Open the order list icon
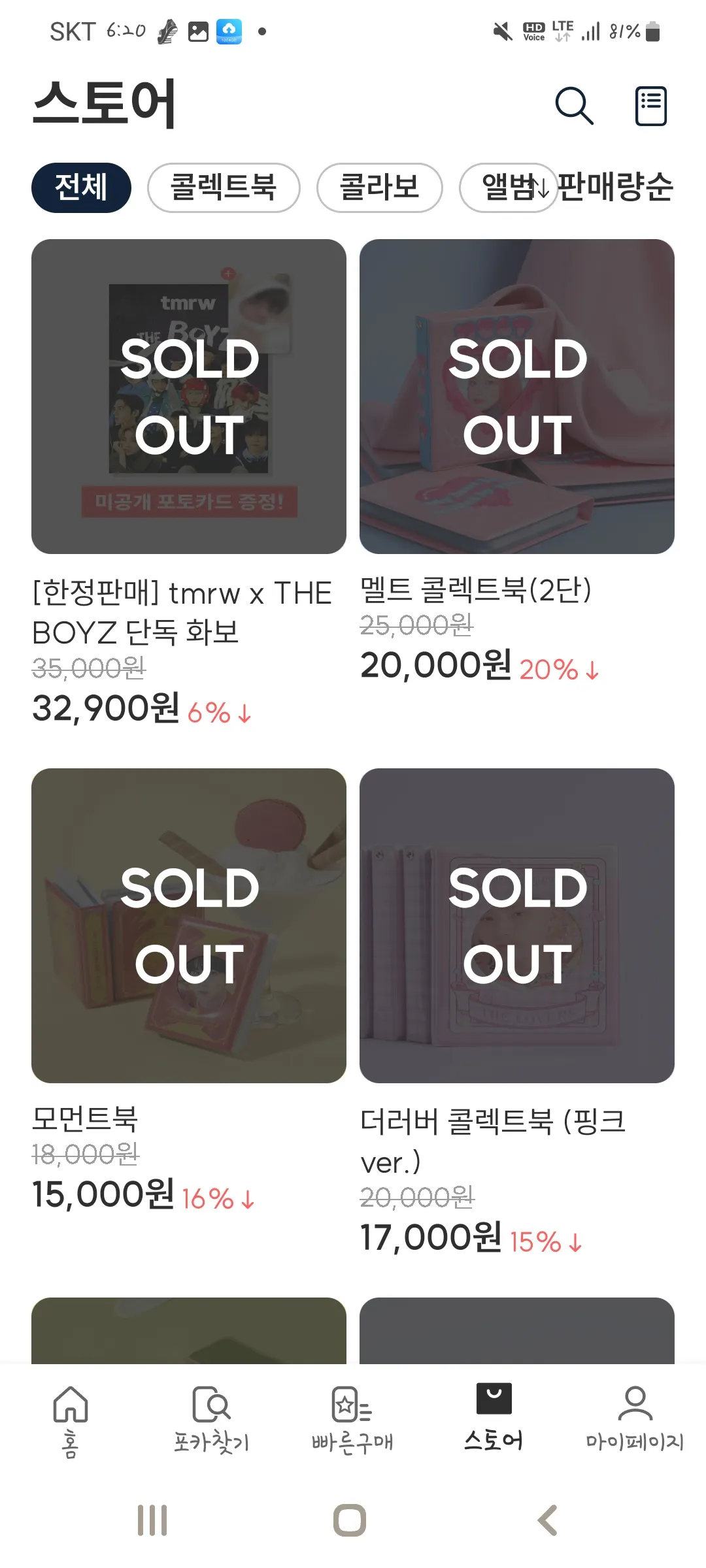 point(650,105)
